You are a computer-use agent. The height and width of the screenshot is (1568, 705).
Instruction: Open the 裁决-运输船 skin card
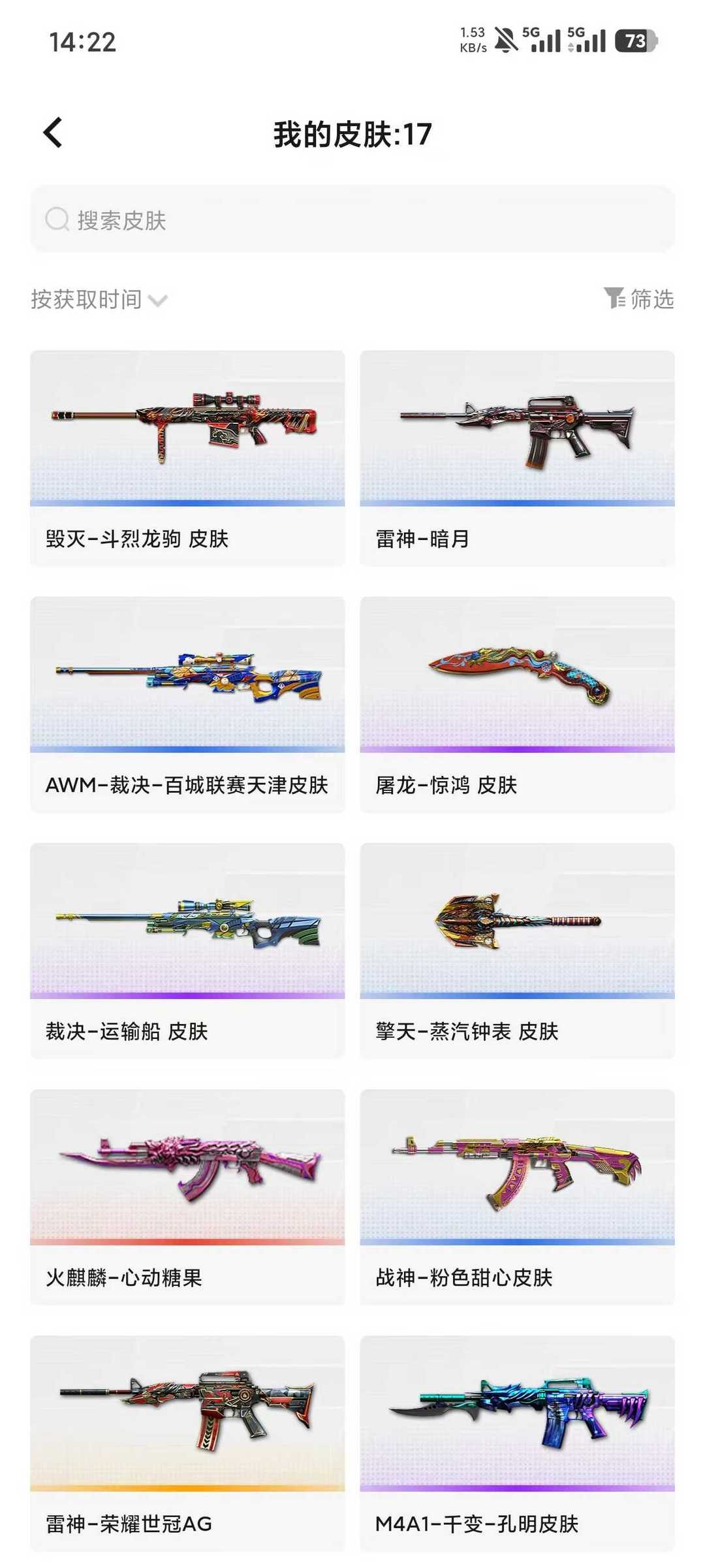click(x=187, y=951)
